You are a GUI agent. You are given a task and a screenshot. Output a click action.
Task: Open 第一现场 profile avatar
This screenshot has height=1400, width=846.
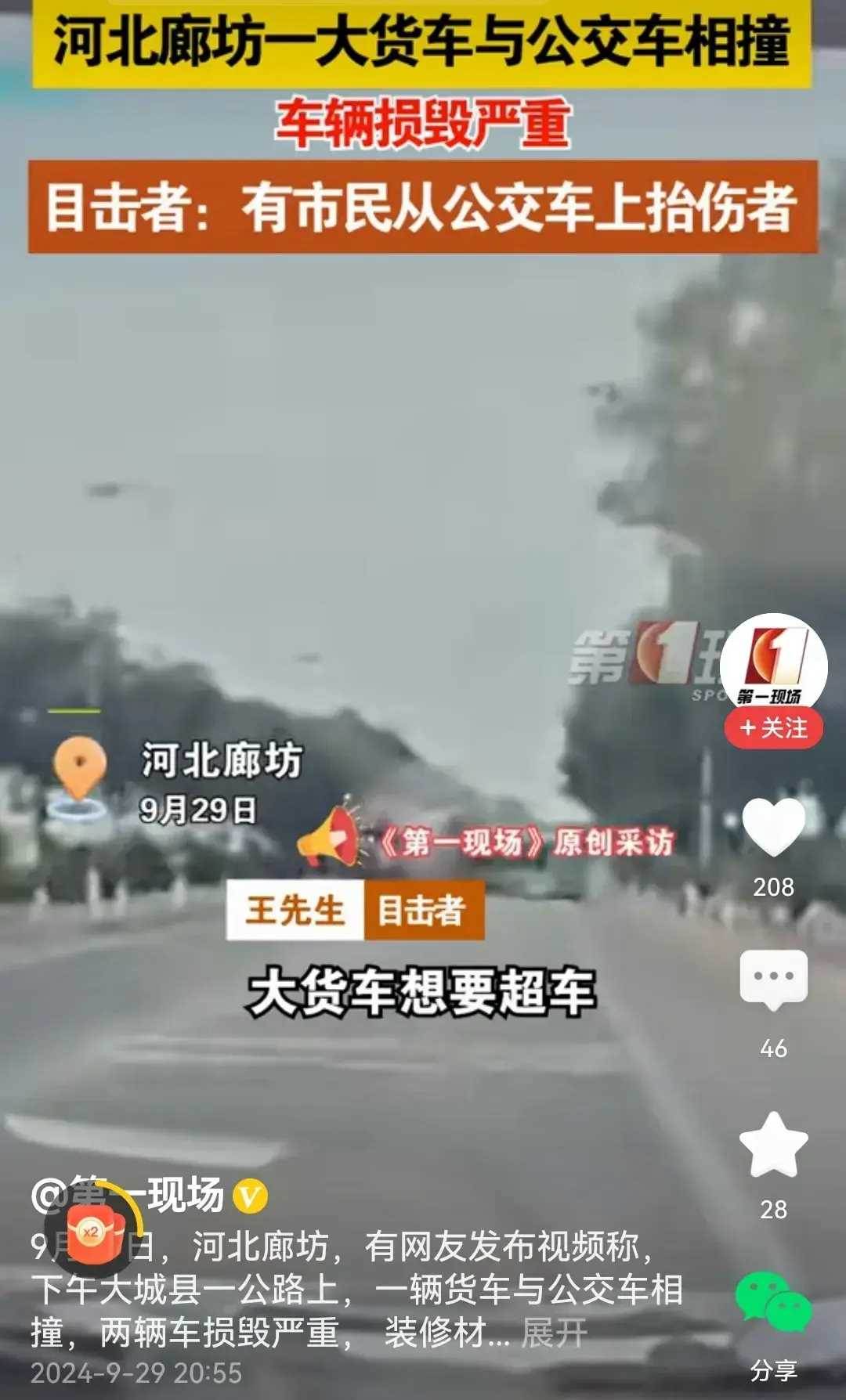pos(773,664)
